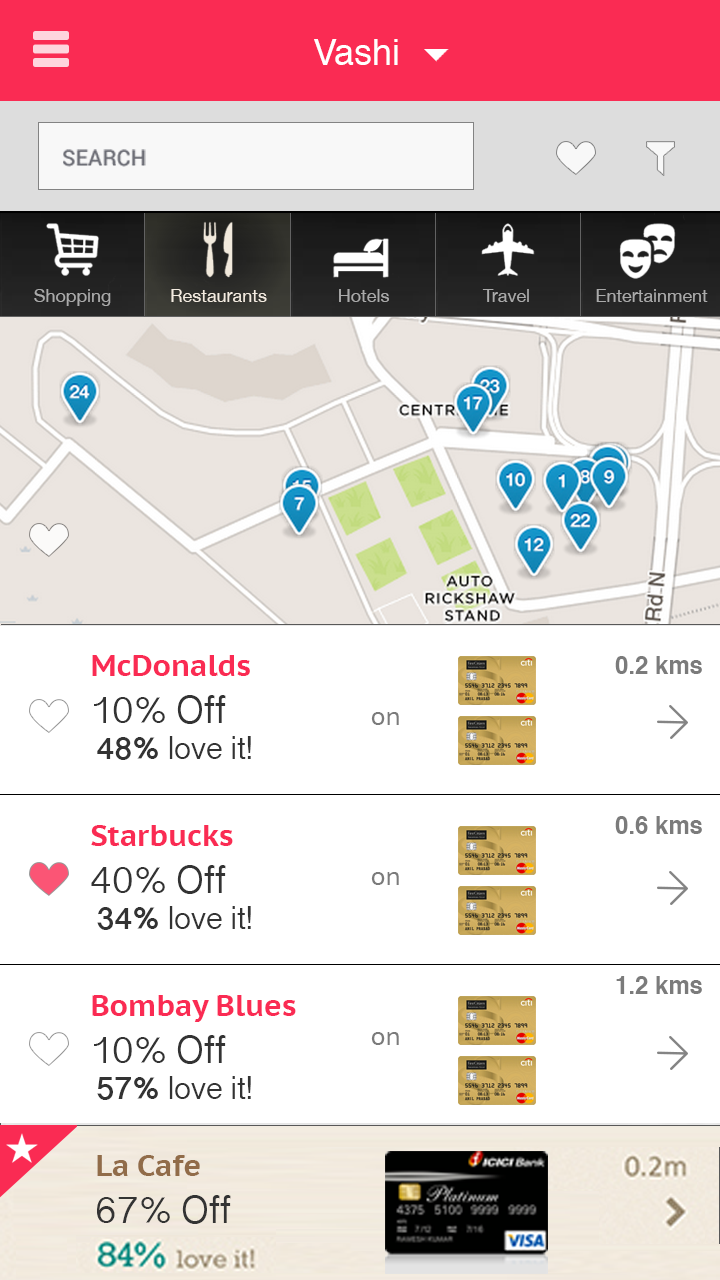
Task: Tap the heart icon on the map
Action: tap(49, 539)
